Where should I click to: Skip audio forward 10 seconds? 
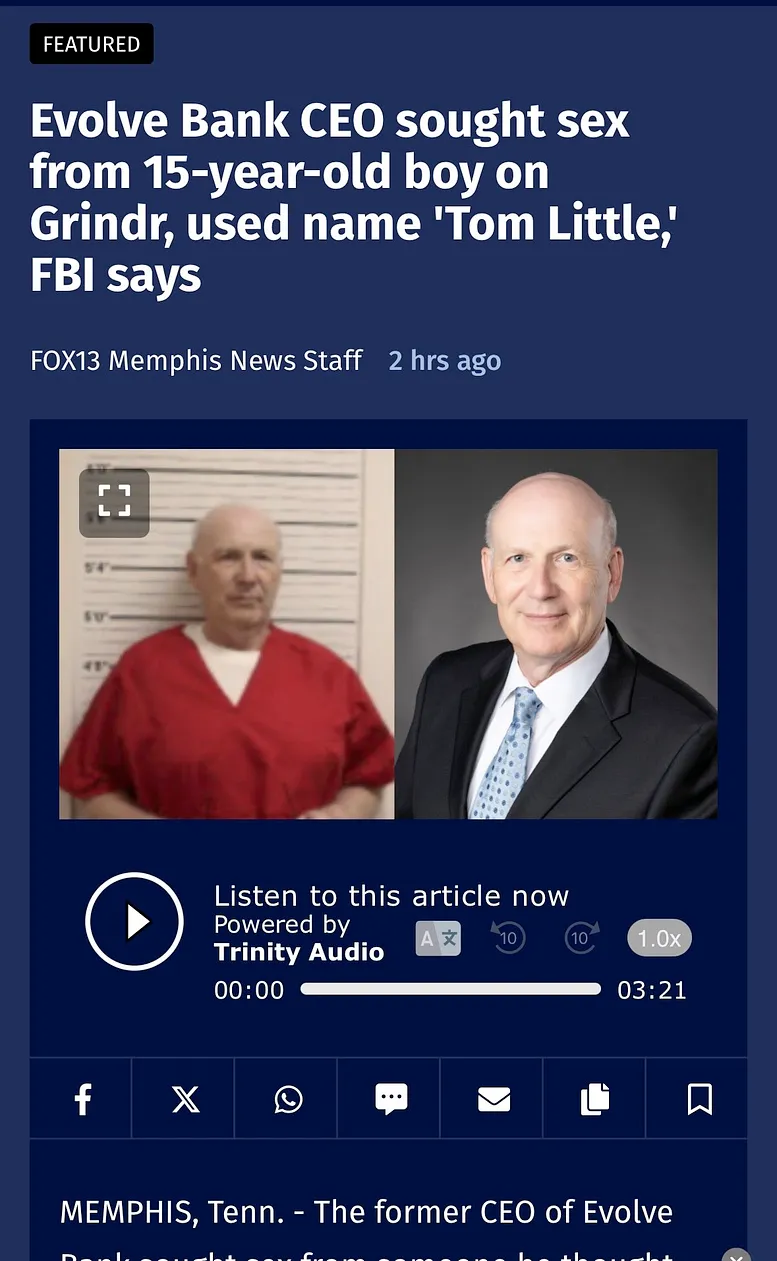(581, 937)
